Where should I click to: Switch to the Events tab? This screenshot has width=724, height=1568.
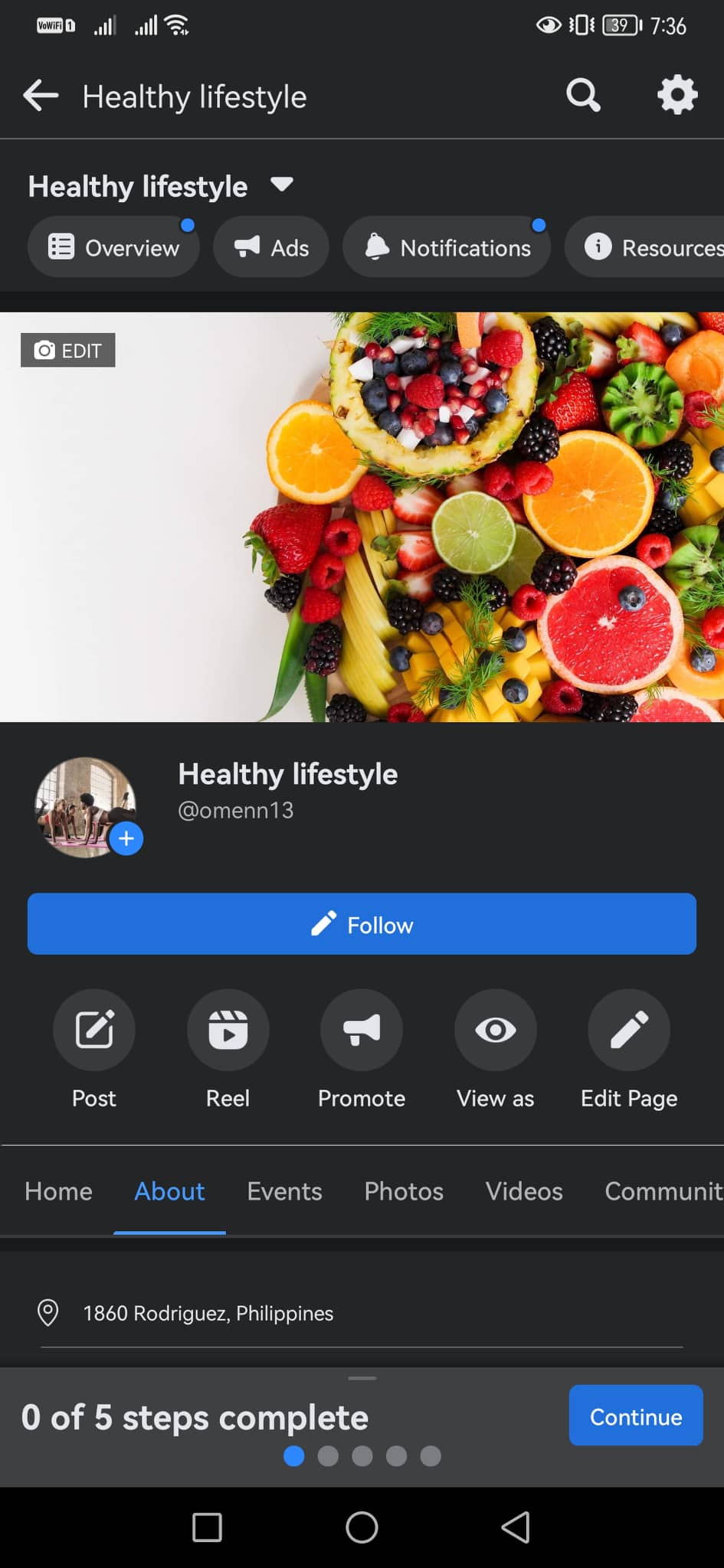click(x=284, y=1191)
